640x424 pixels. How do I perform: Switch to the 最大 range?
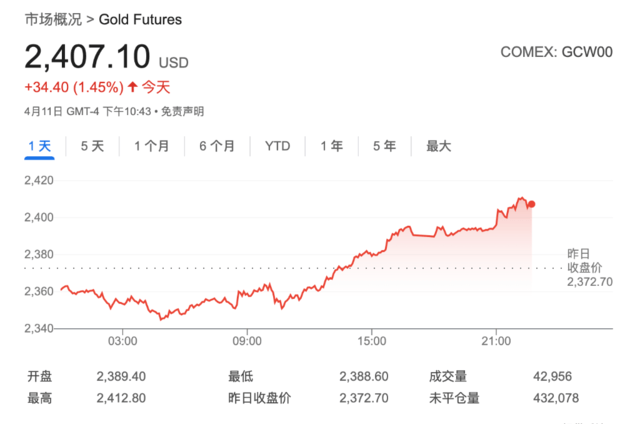439,146
